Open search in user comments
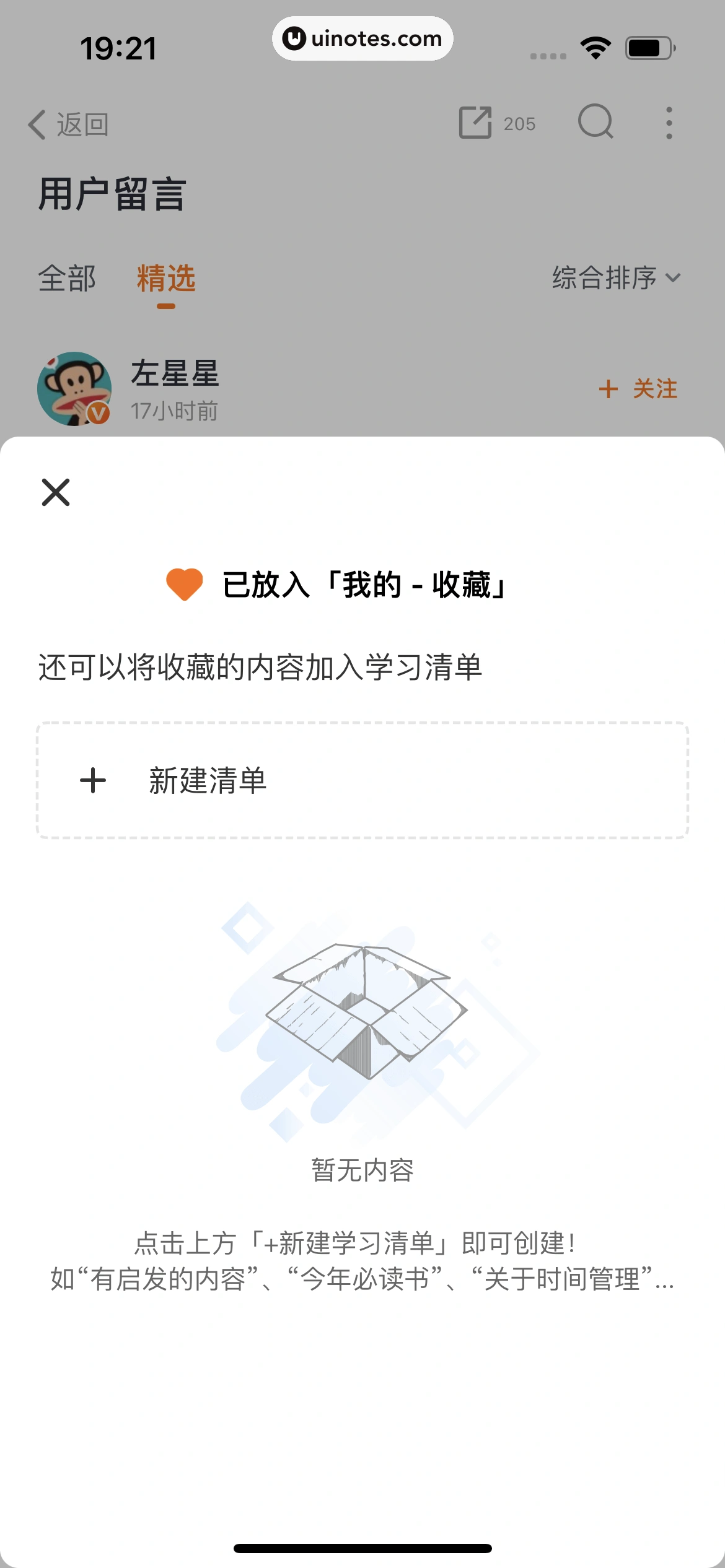This screenshot has height=1568, width=725. (x=595, y=122)
